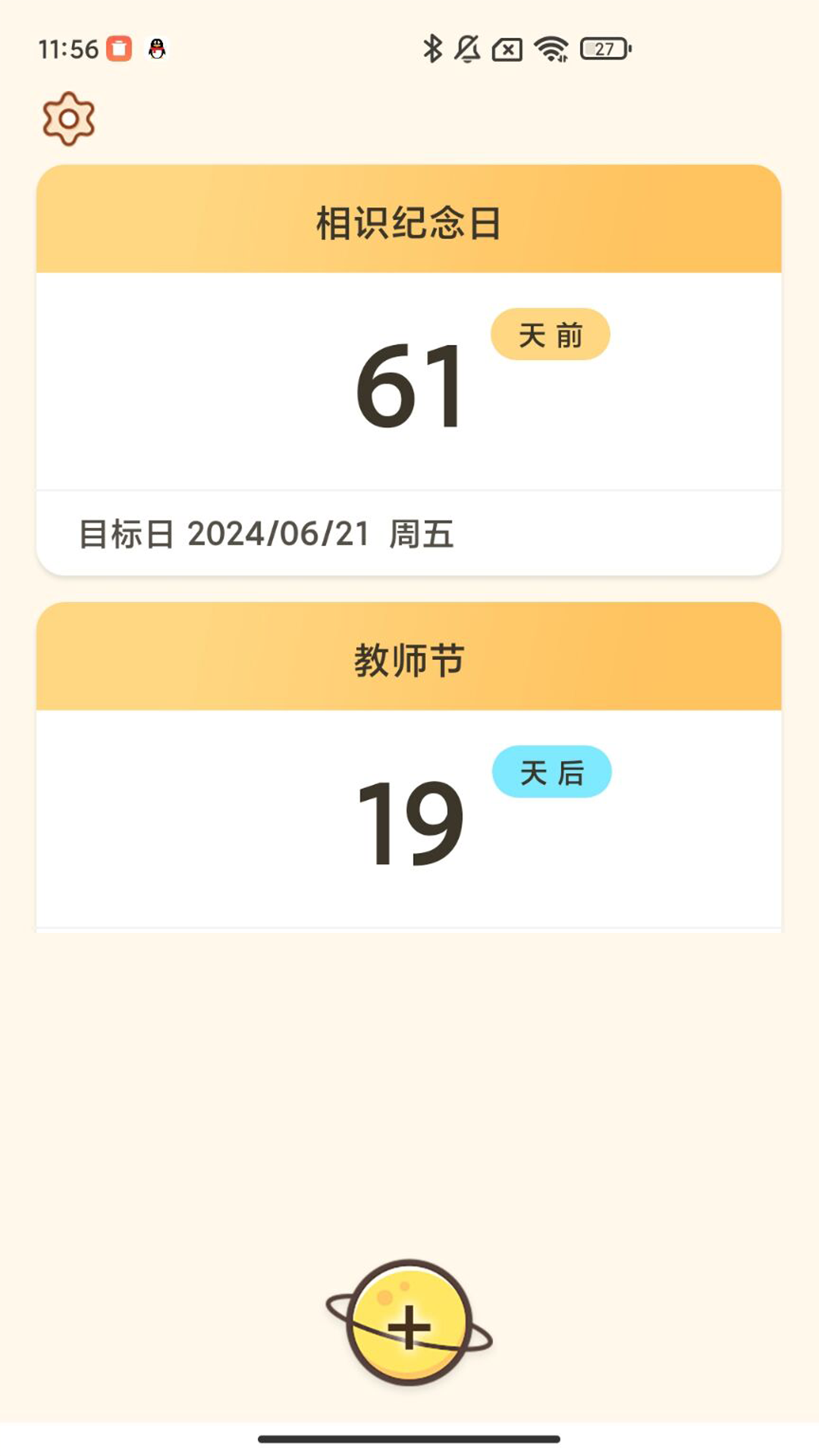Viewport: 819px width, 1456px height.
Task: Add a new countdown with the planet plus button
Action: (409, 1325)
